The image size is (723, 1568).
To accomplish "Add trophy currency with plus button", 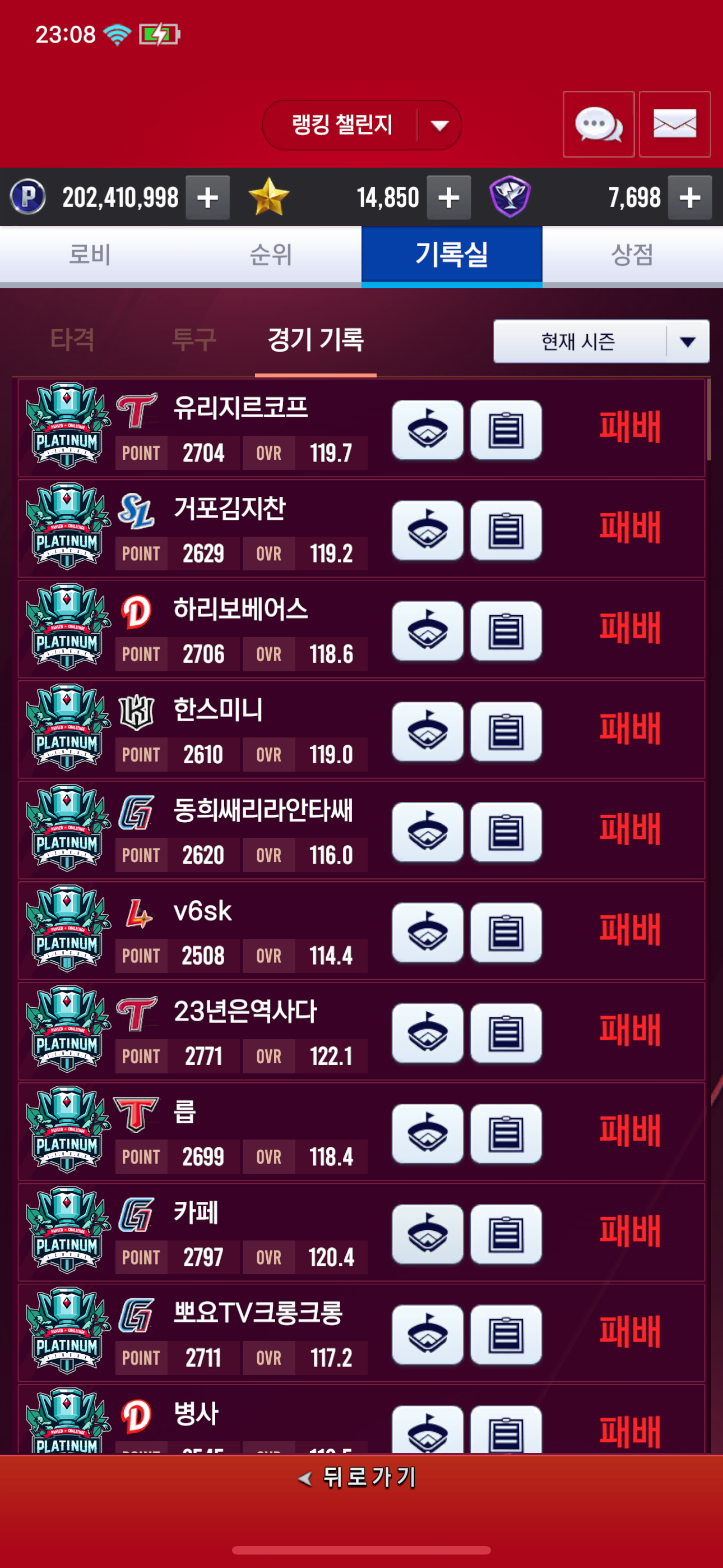I will 689,197.
